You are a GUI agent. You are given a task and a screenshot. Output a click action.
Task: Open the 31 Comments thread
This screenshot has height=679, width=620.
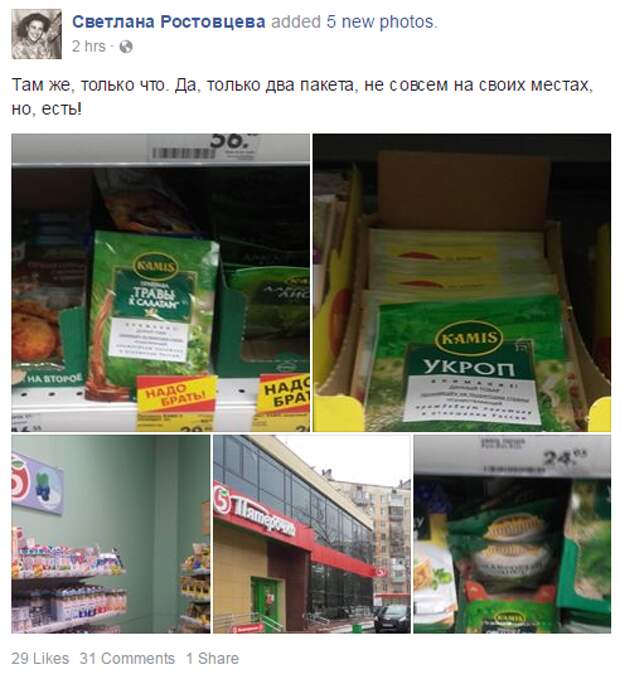click(x=126, y=658)
